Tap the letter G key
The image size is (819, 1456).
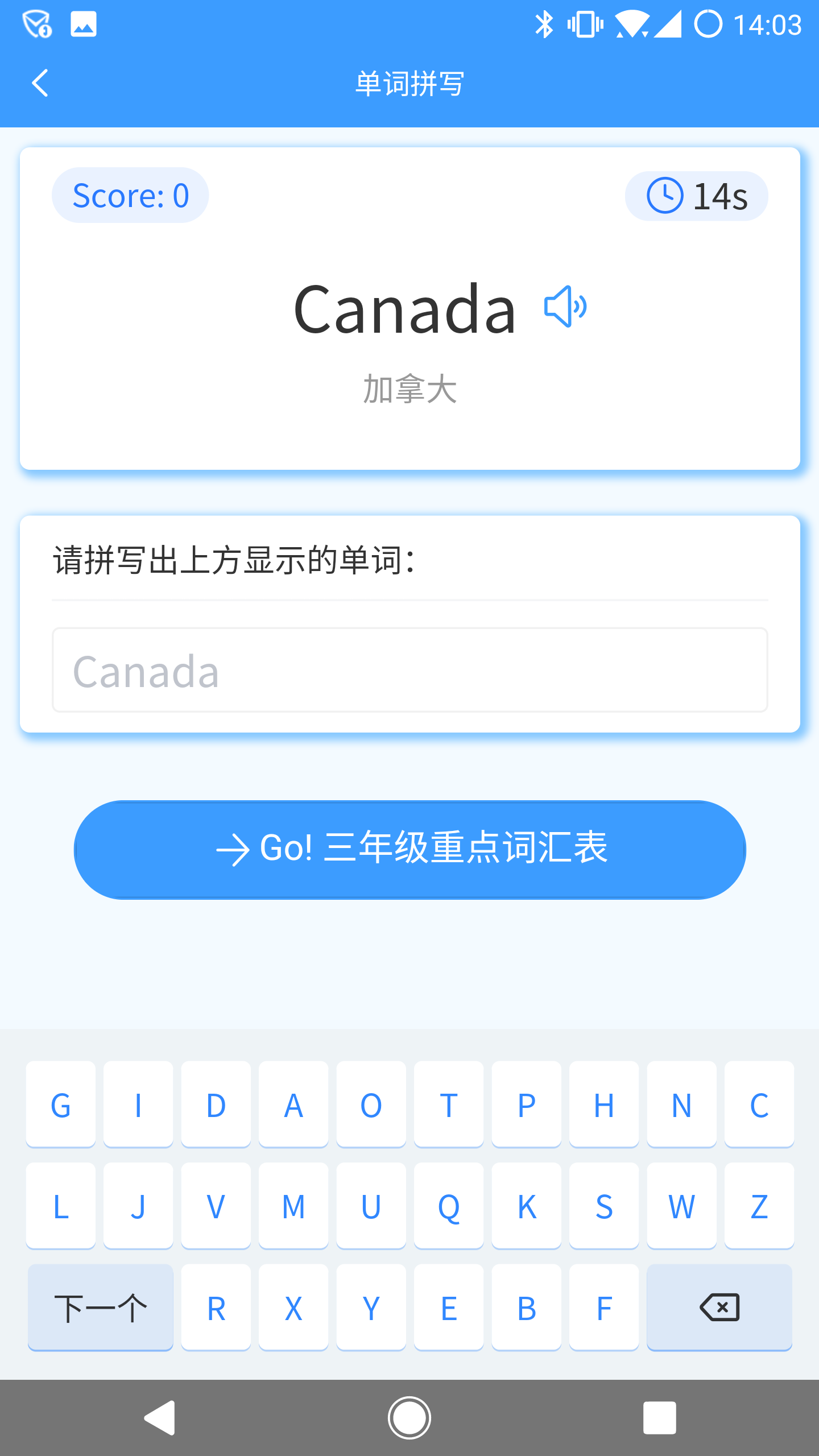tap(61, 1104)
